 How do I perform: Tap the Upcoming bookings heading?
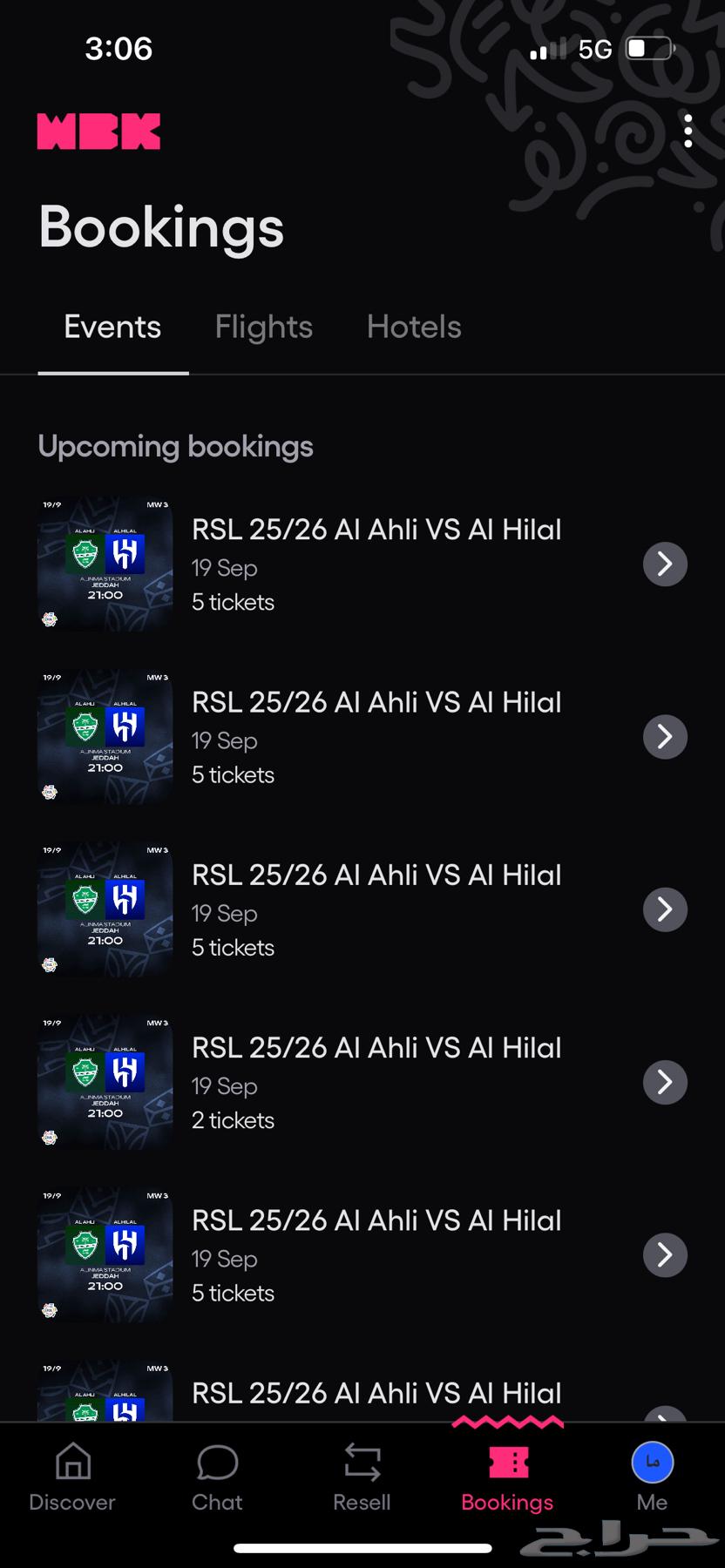click(175, 446)
